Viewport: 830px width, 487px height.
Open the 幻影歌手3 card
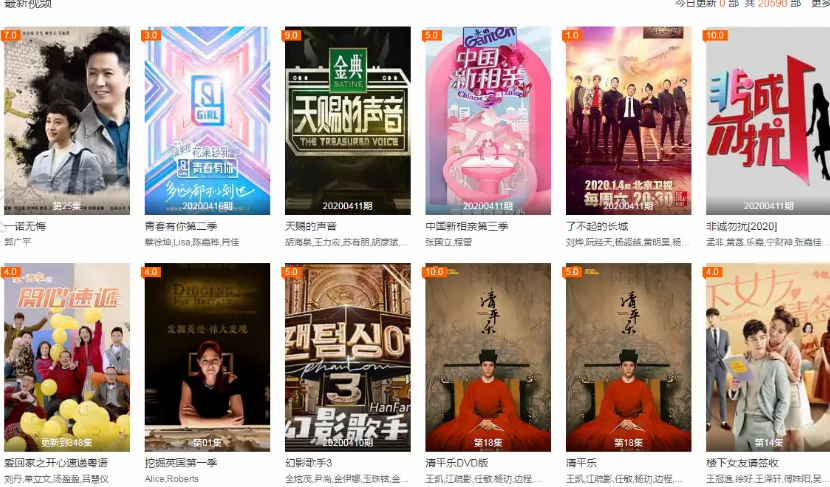(x=347, y=357)
